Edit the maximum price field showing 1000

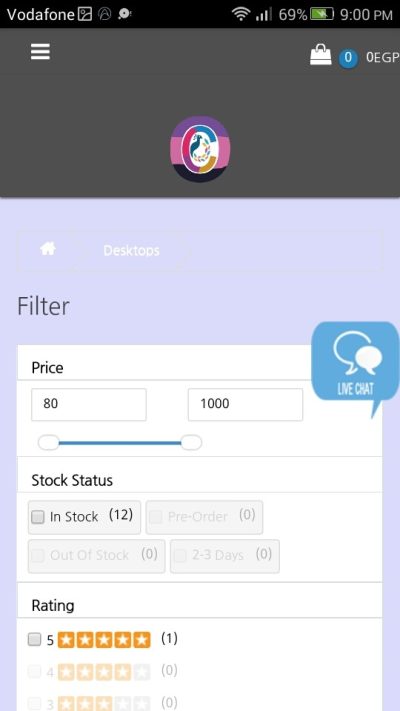[x=245, y=404]
